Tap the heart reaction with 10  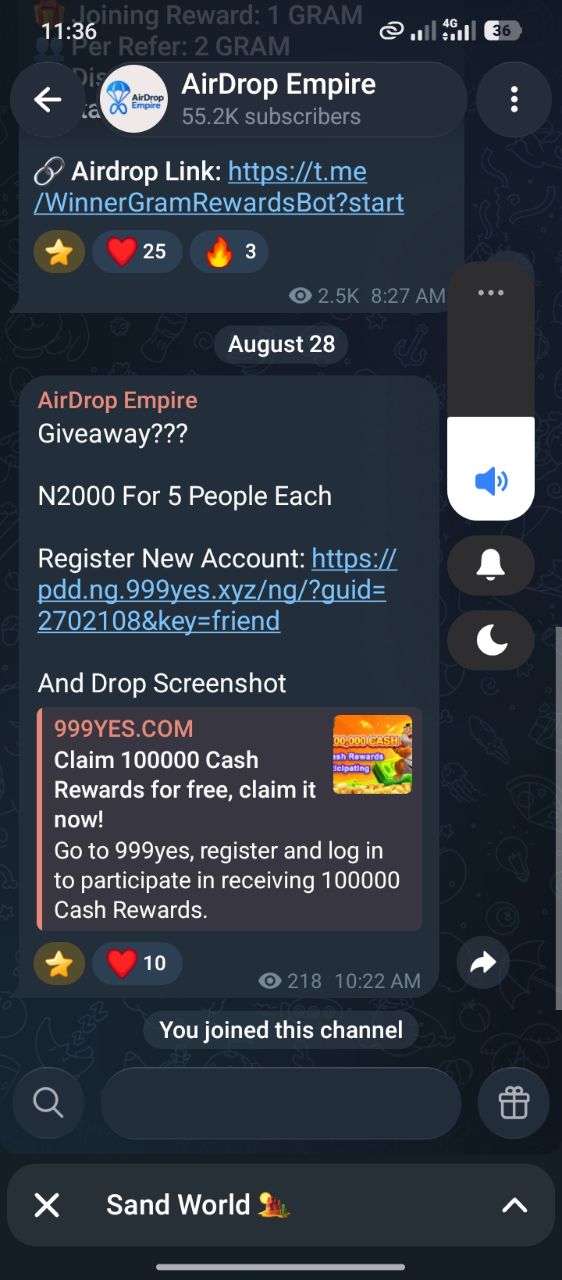tap(137, 963)
